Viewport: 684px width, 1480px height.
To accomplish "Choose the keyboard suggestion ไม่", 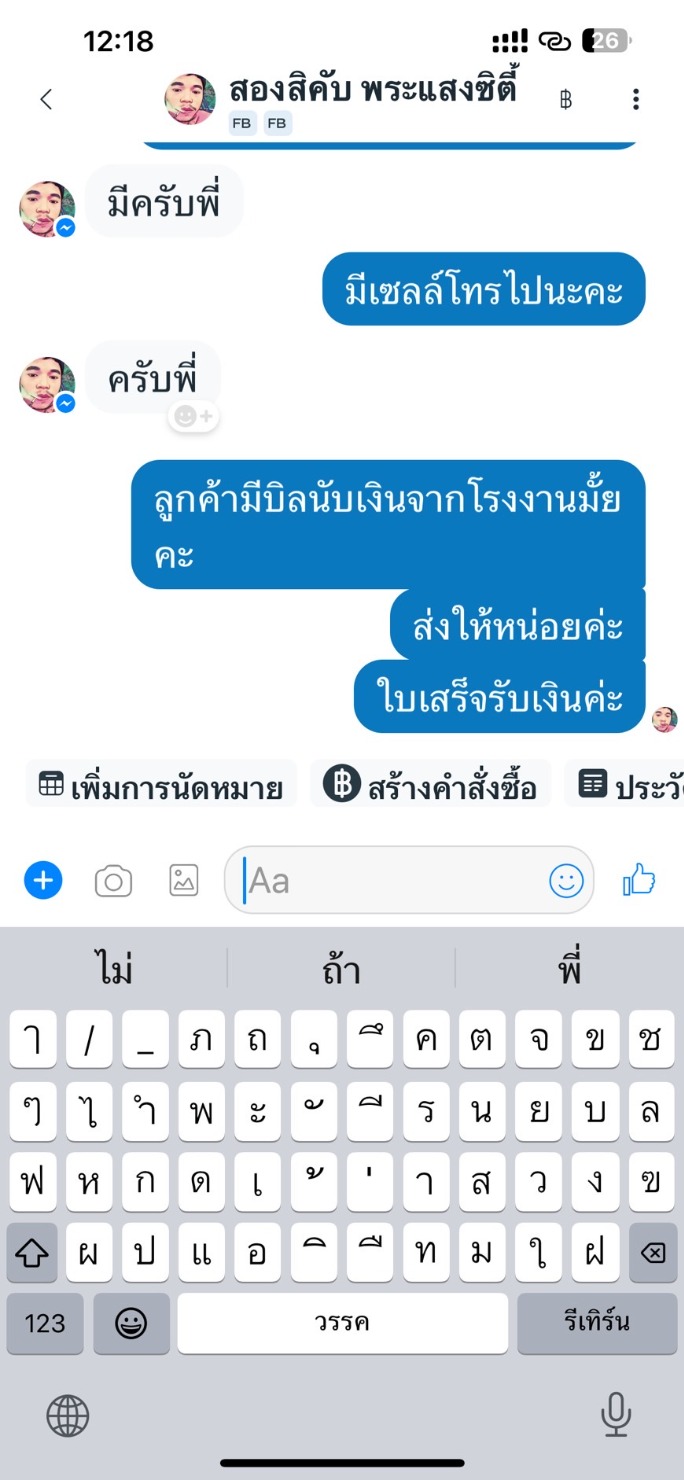I will (x=116, y=970).
